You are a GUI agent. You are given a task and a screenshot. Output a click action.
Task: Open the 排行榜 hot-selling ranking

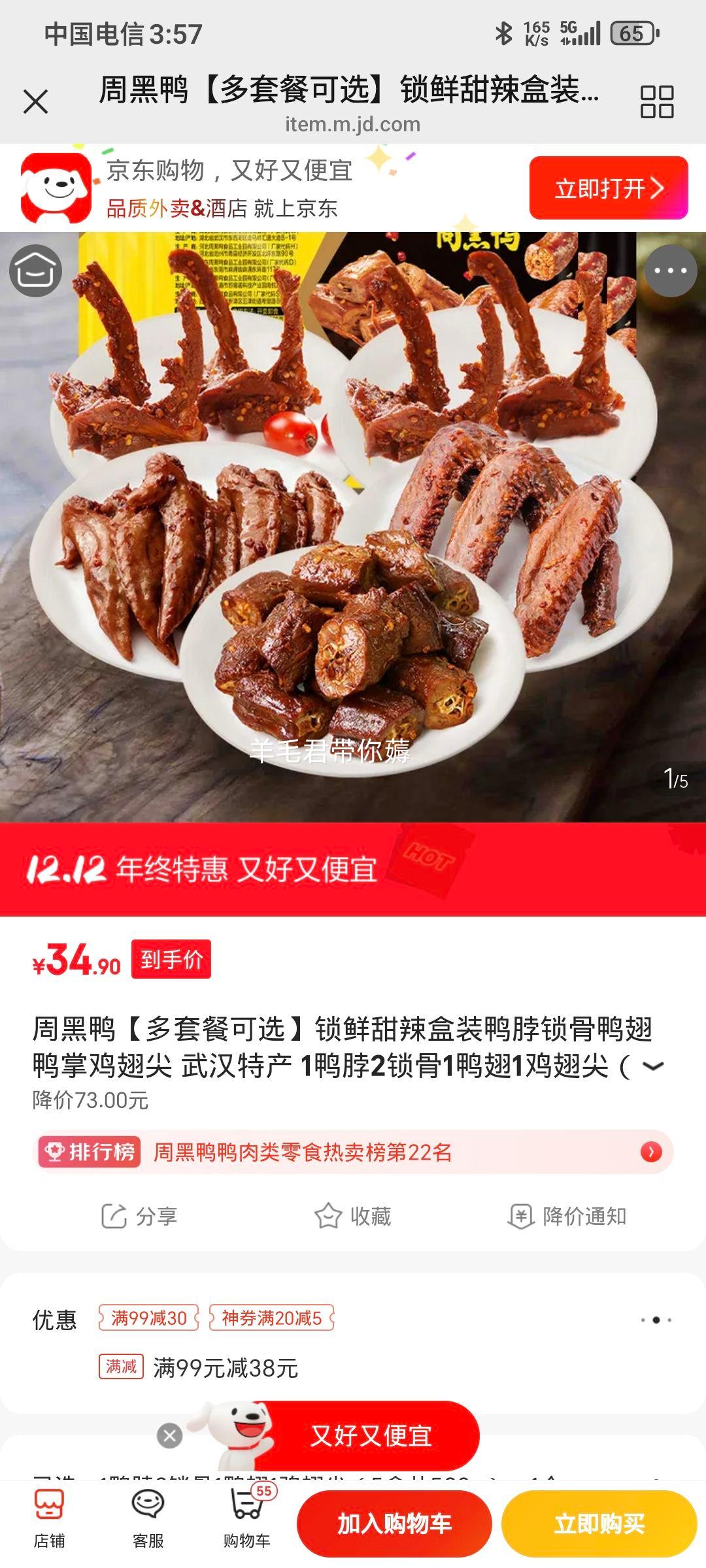353,1152
